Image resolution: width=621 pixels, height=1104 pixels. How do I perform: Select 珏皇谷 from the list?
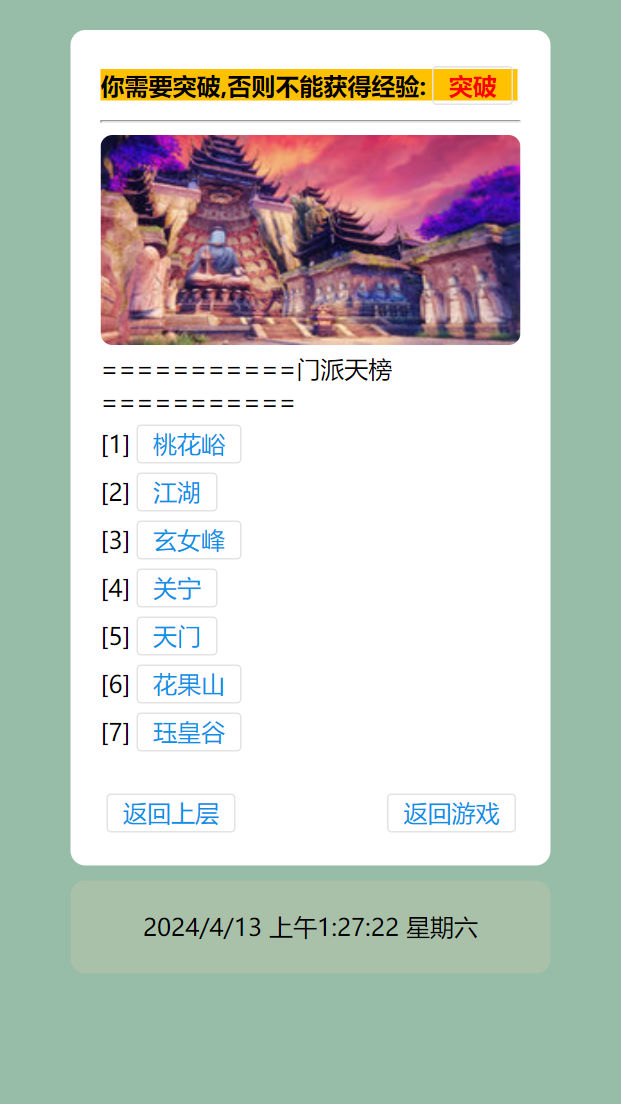coord(189,732)
